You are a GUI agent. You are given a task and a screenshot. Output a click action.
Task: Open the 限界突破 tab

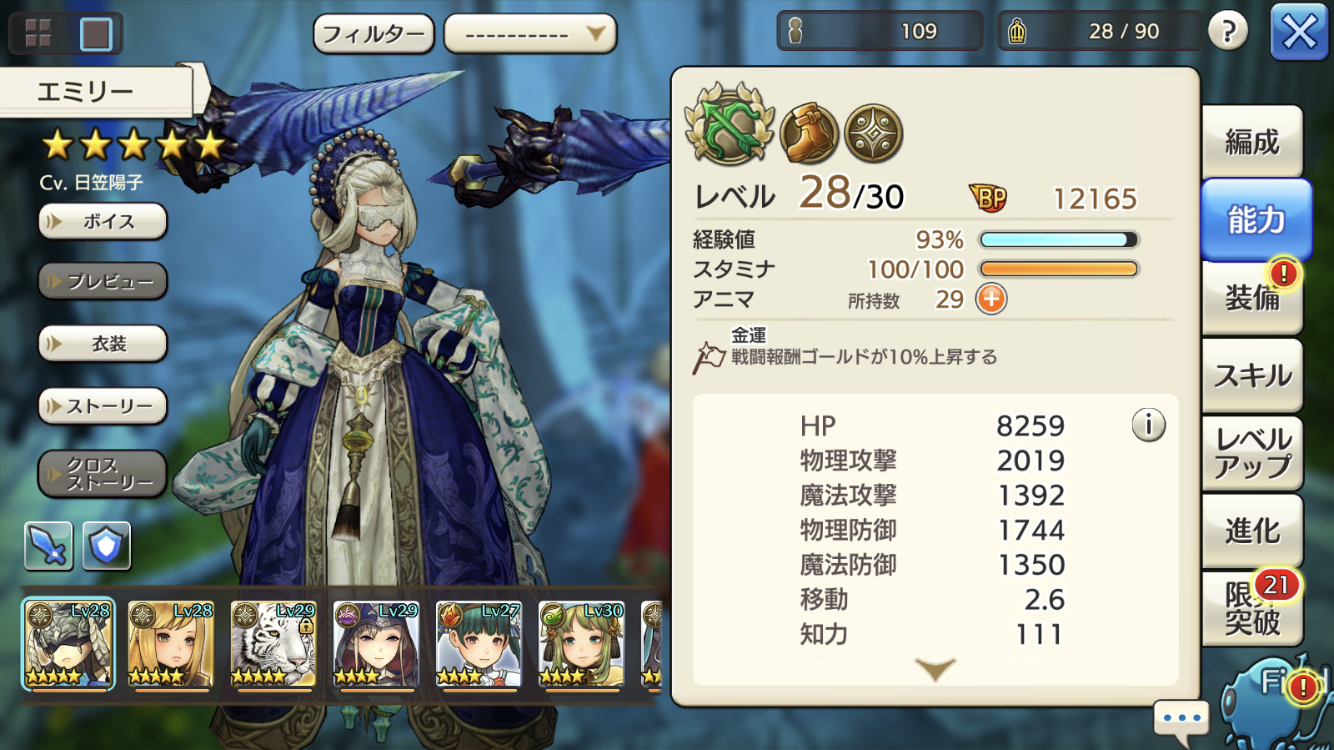[x=1252, y=609]
